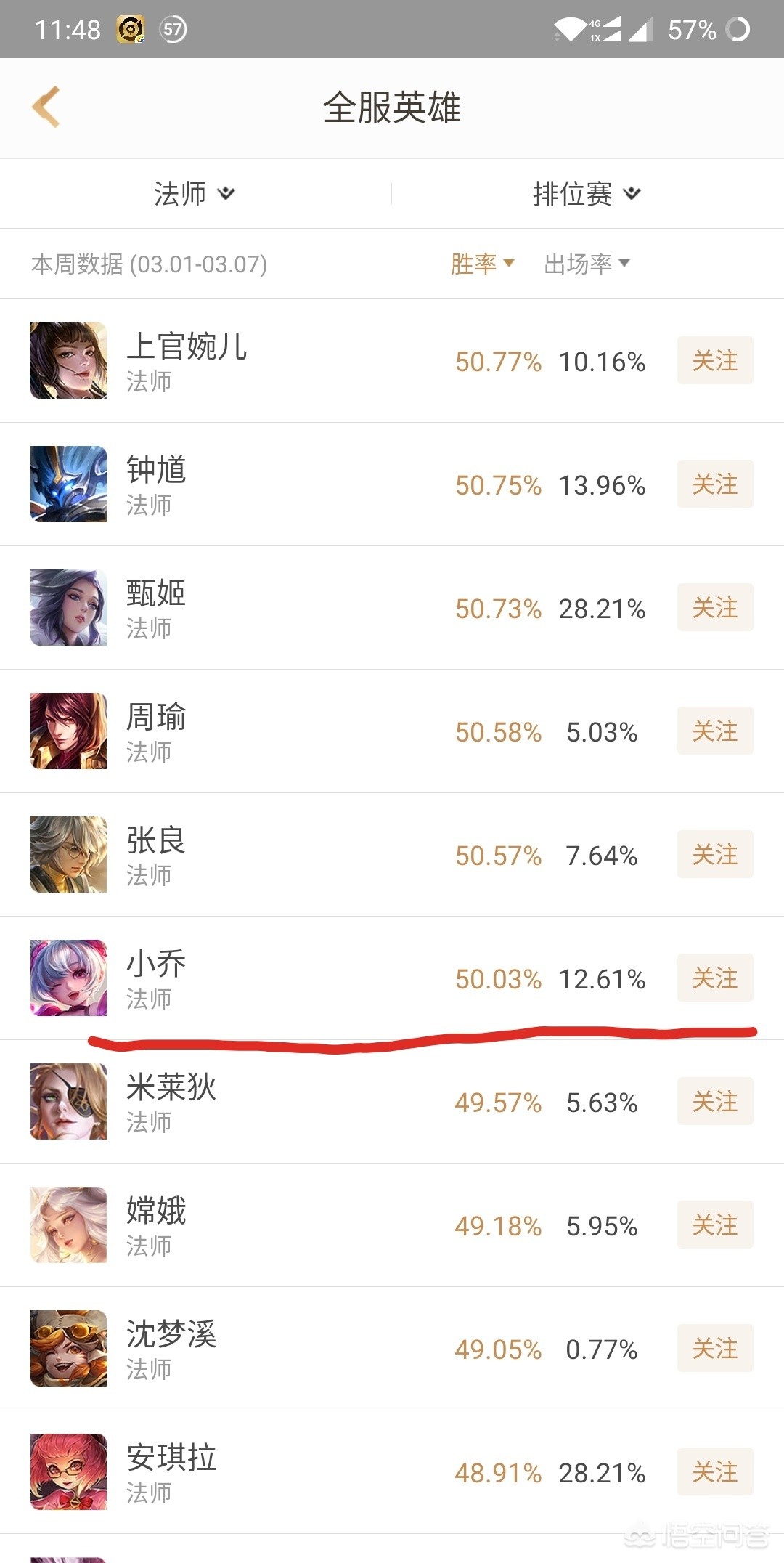Follow 甄姬 via 关注
Screen dimensions: 784x1563
click(714, 608)
